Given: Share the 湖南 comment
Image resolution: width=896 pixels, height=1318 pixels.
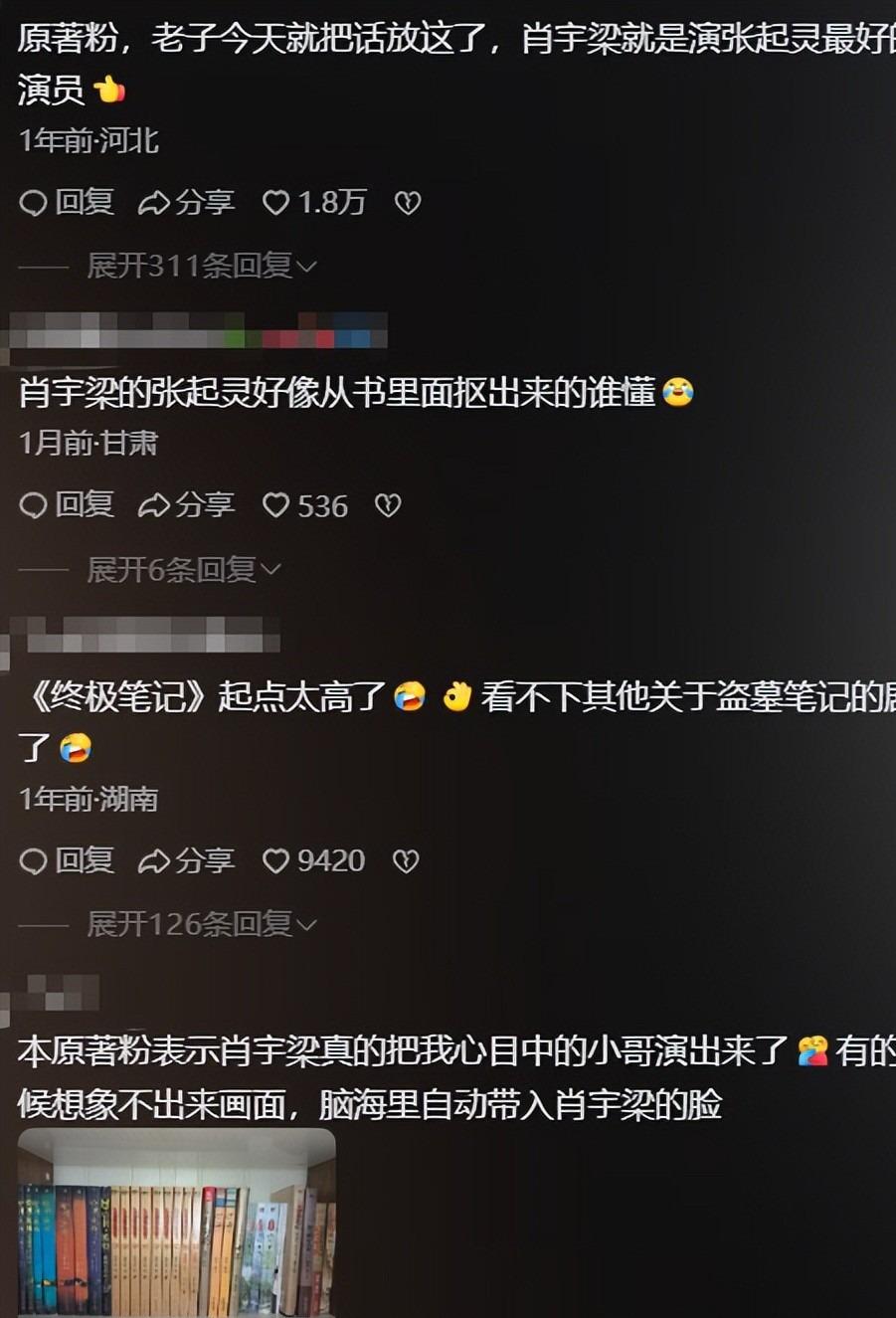Looking at the screenshot, I should tap(186, 860).
